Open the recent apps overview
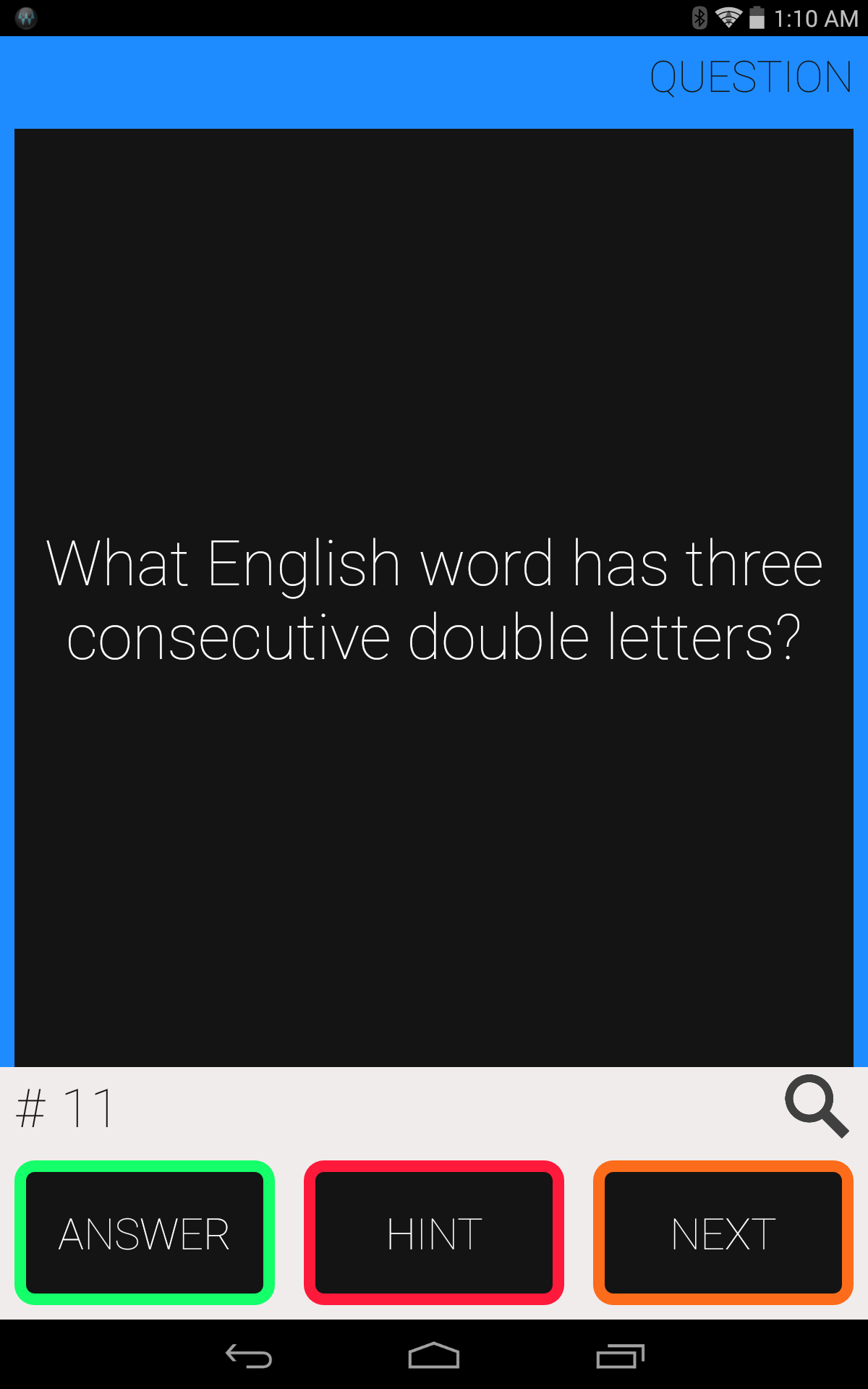The image size is (868, 1389). pos(620,1356)
